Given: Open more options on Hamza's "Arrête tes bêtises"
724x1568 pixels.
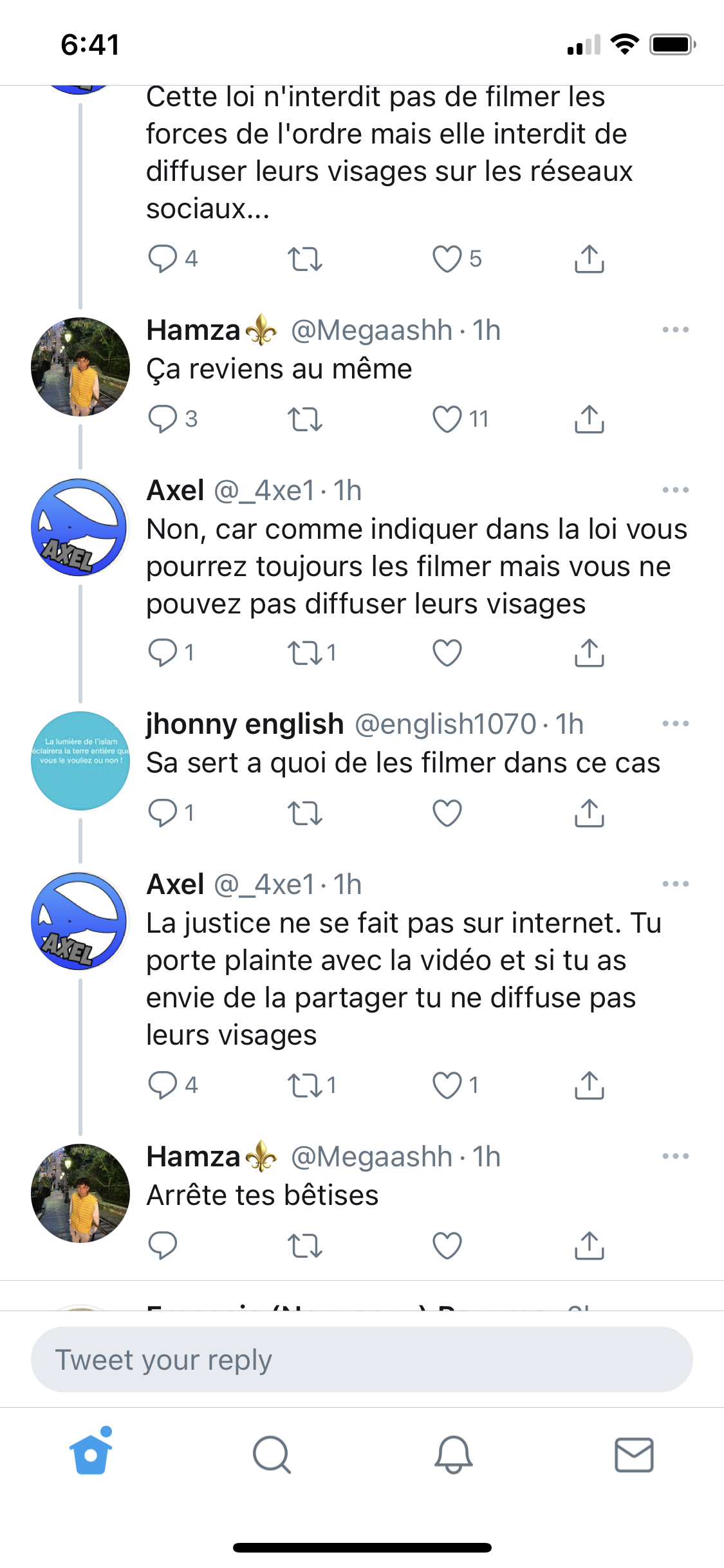Looking at the screenshot, I should (675, 1157).
